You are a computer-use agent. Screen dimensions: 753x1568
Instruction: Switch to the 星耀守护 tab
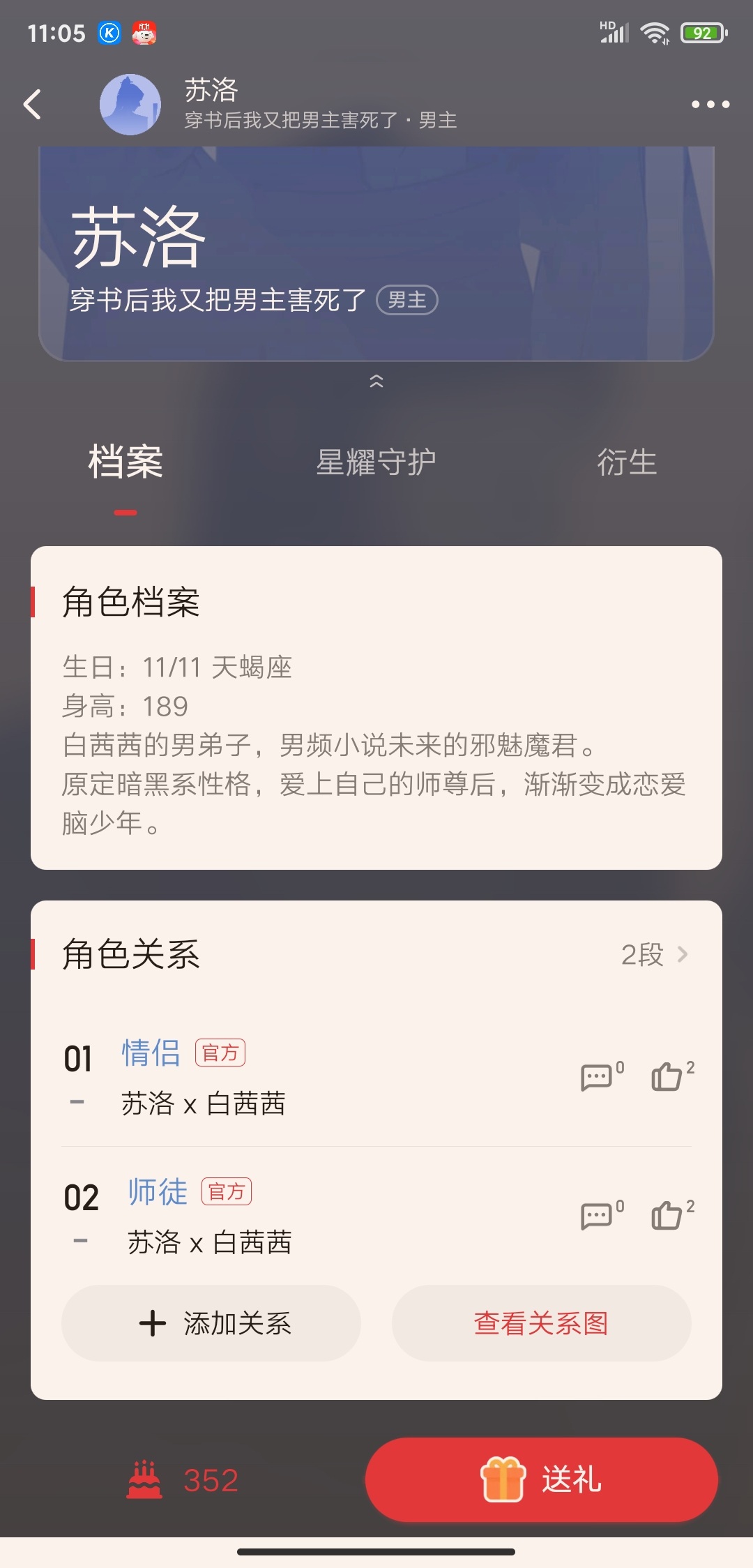point(376,462)
